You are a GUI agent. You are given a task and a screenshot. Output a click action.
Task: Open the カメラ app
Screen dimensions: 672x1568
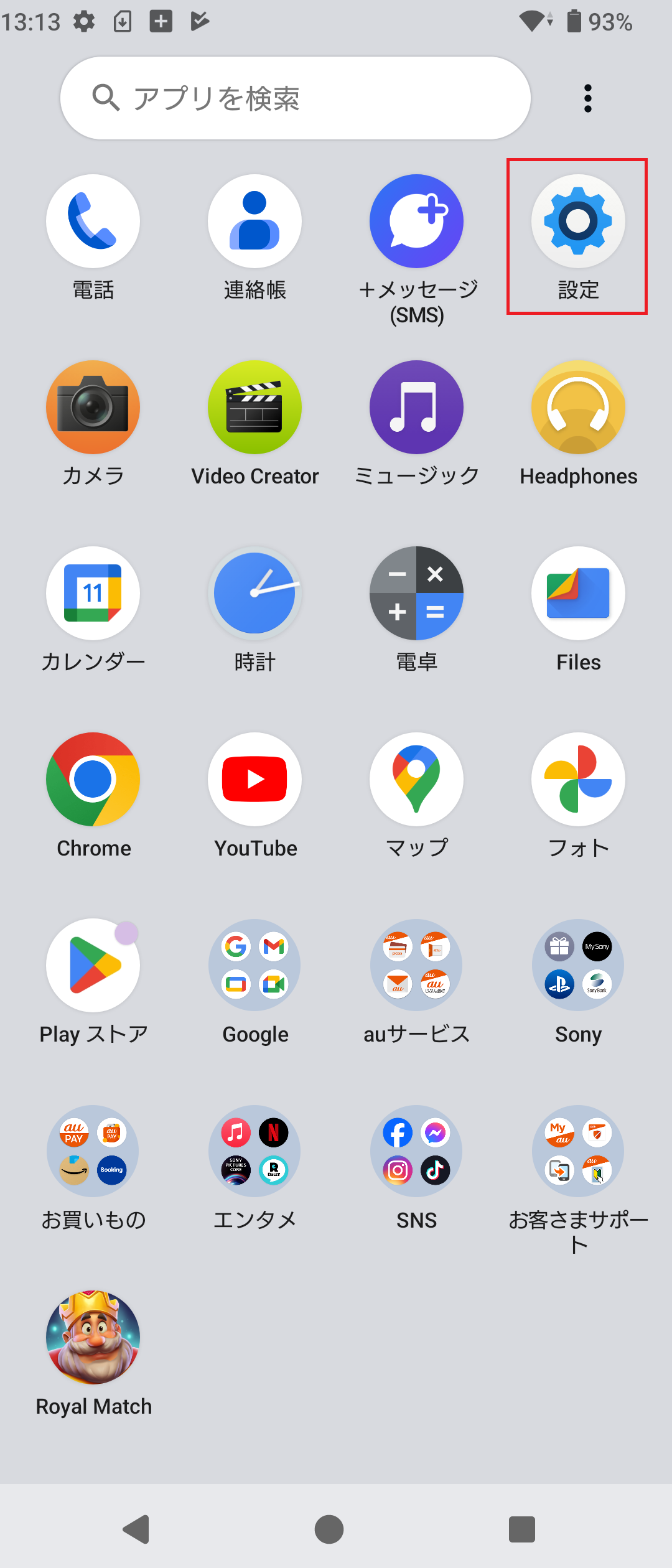point(93,408)
